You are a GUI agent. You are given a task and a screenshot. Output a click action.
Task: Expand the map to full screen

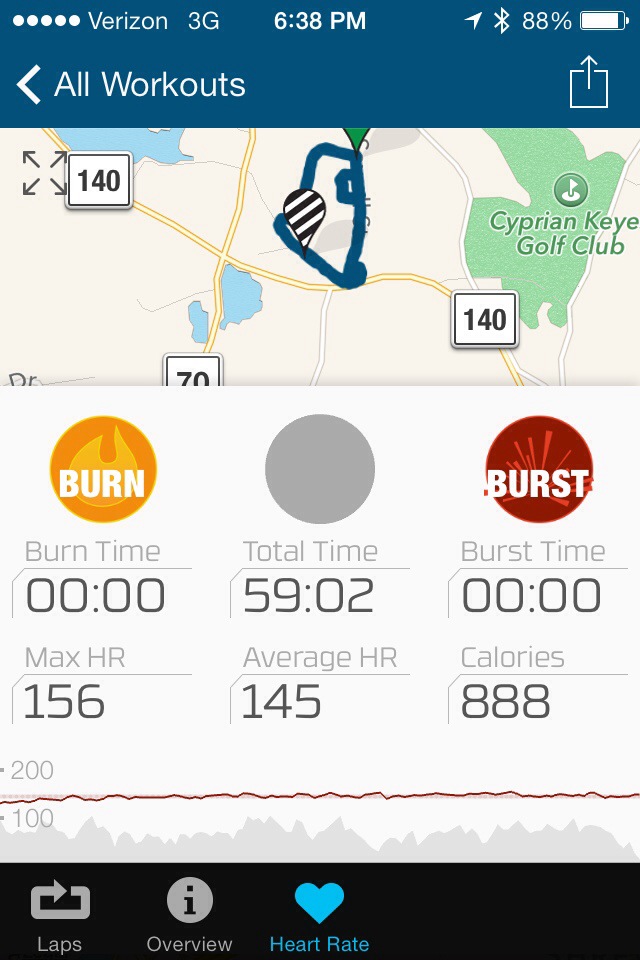(x=44, y=173)
